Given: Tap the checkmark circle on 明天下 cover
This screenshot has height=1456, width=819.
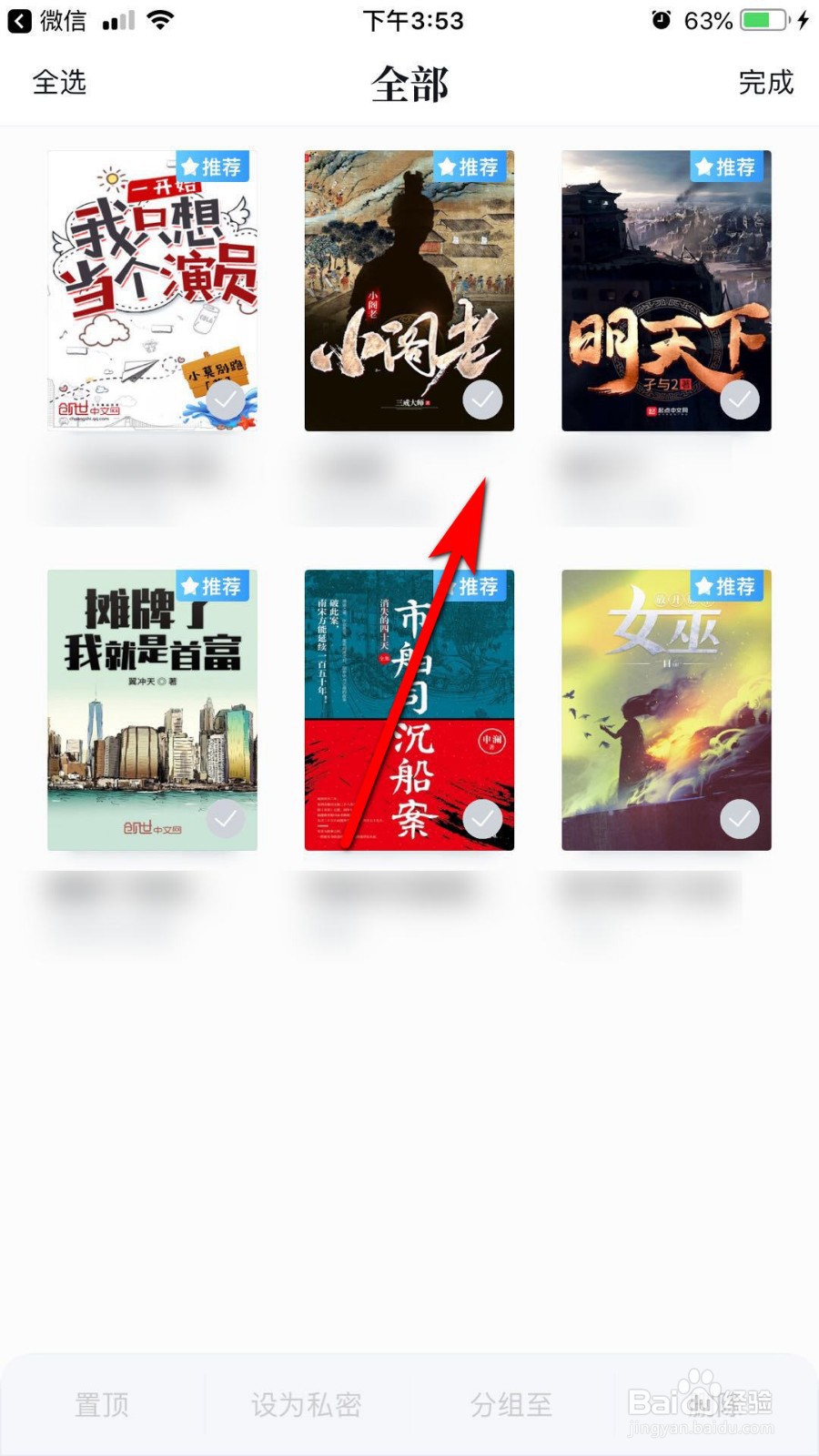Looking at the screenshot, I should [739, 398].
